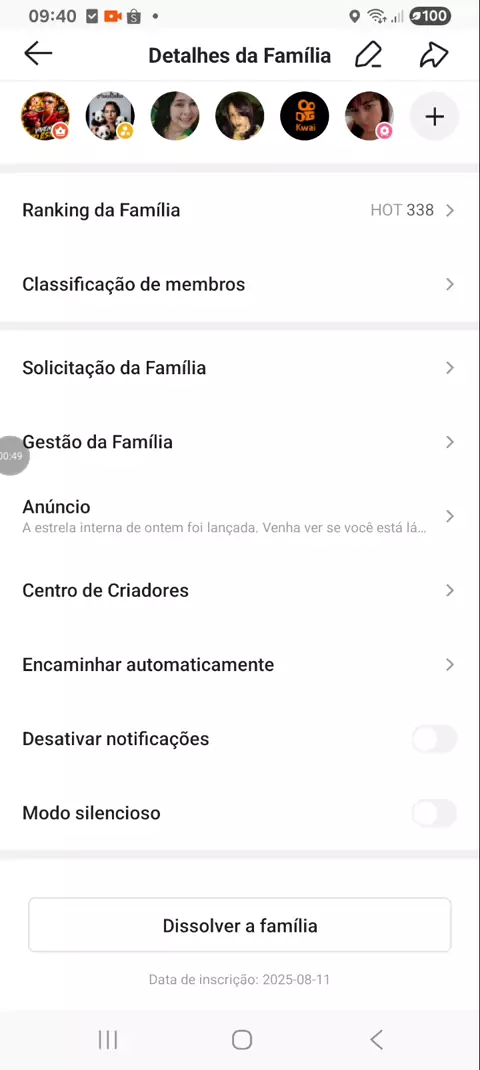Open Gestão da Família
Image resolution: width=480 pixels, height=1070 pixels.
[x=240, y=442]
